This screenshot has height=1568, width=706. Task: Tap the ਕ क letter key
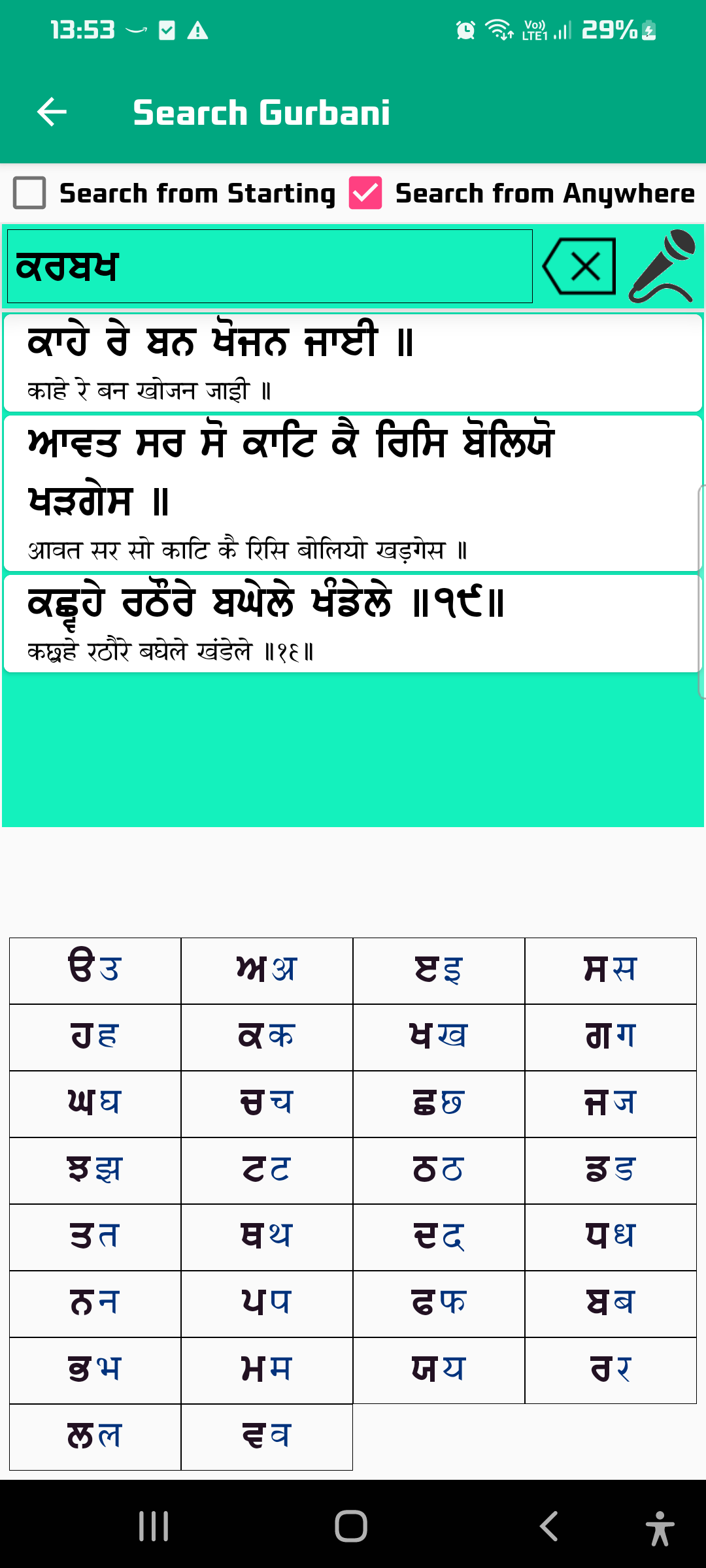coord(267,1037)
